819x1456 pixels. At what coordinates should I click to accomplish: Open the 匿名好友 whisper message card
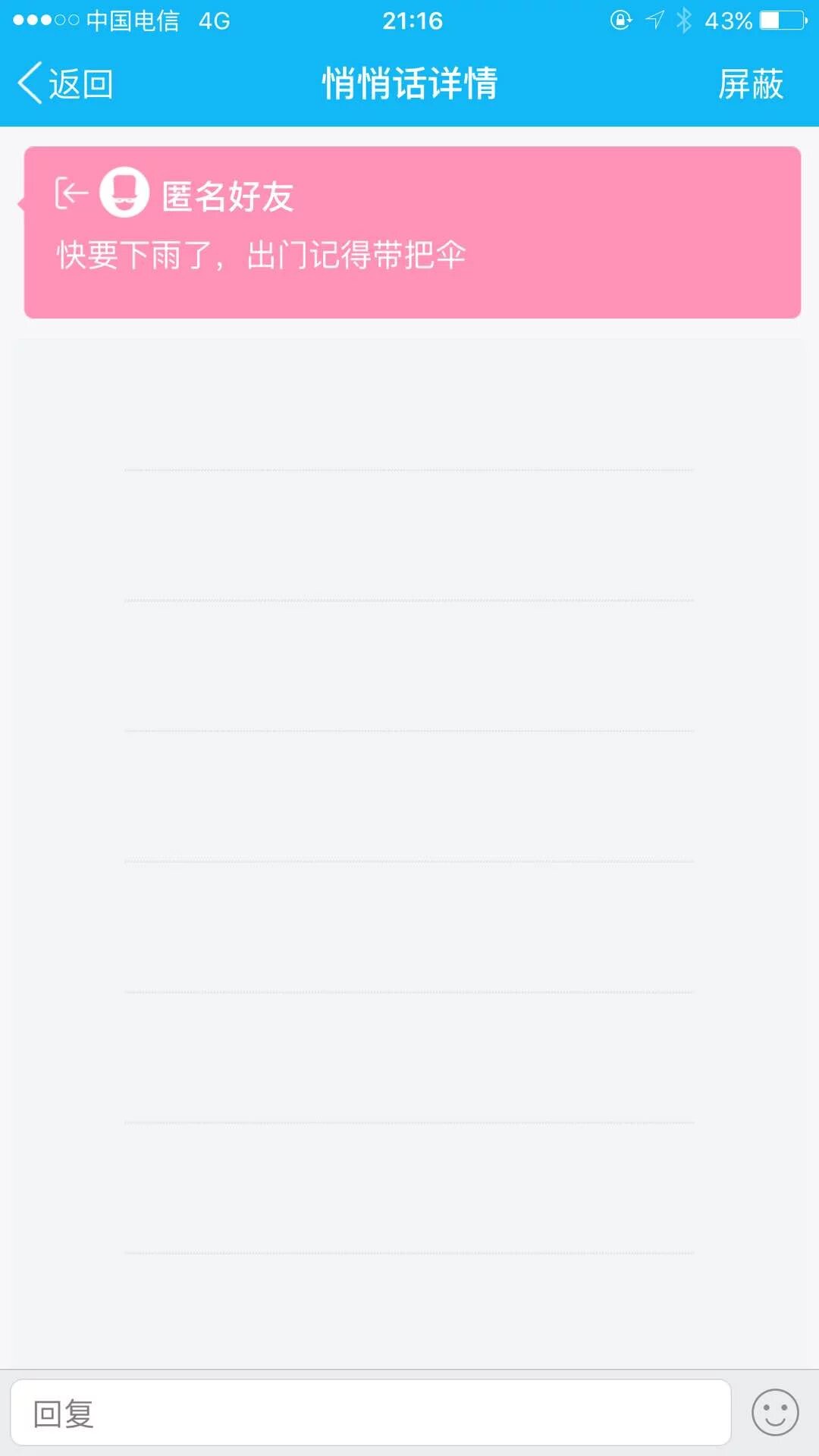[413, 232]
